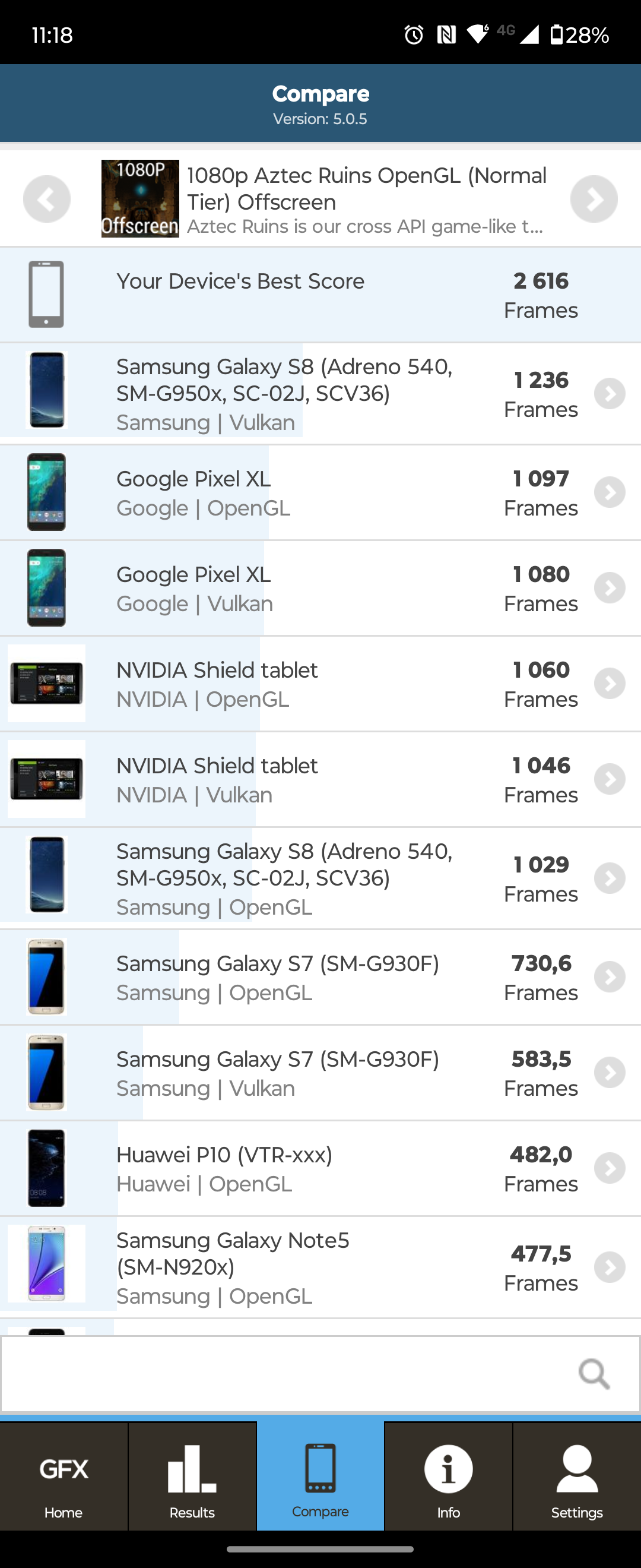This screenshot has width=641, height=1568.
Task: Go to the next benchmark test
Action: click(x=594, y=199)
